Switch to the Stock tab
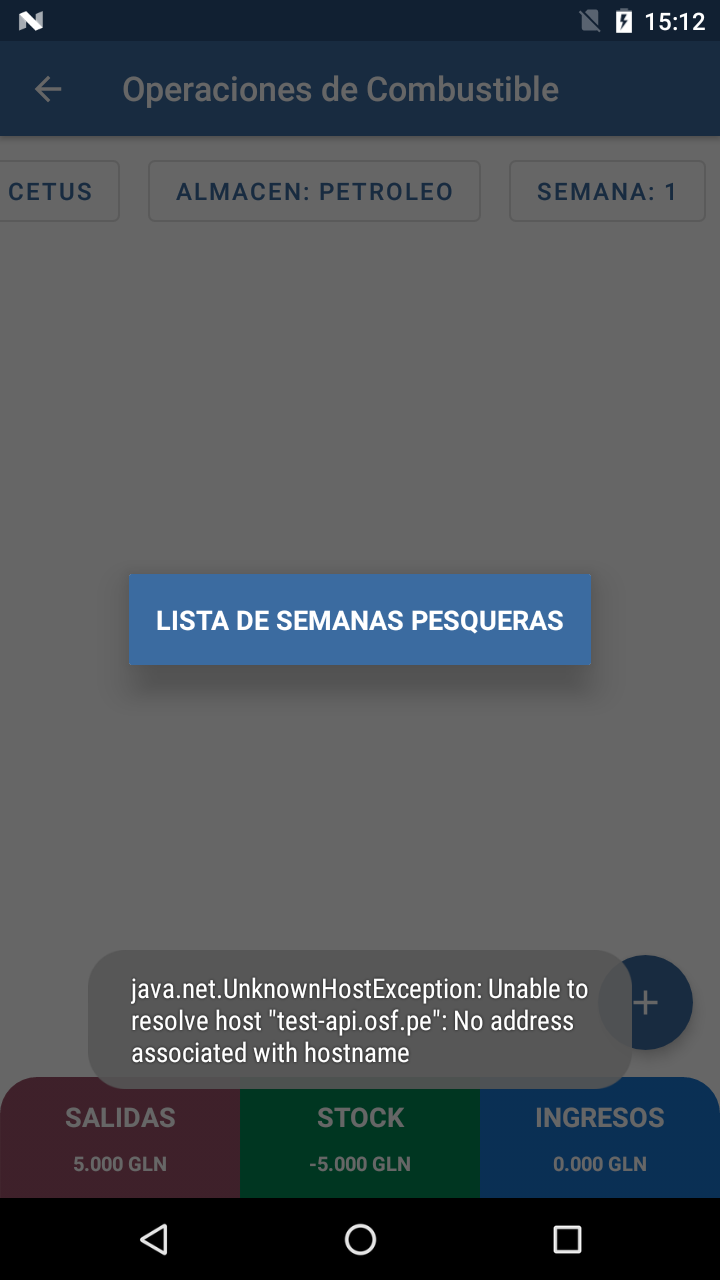The width and height of the screenshot is (720, 1280). coord(360,1137)
